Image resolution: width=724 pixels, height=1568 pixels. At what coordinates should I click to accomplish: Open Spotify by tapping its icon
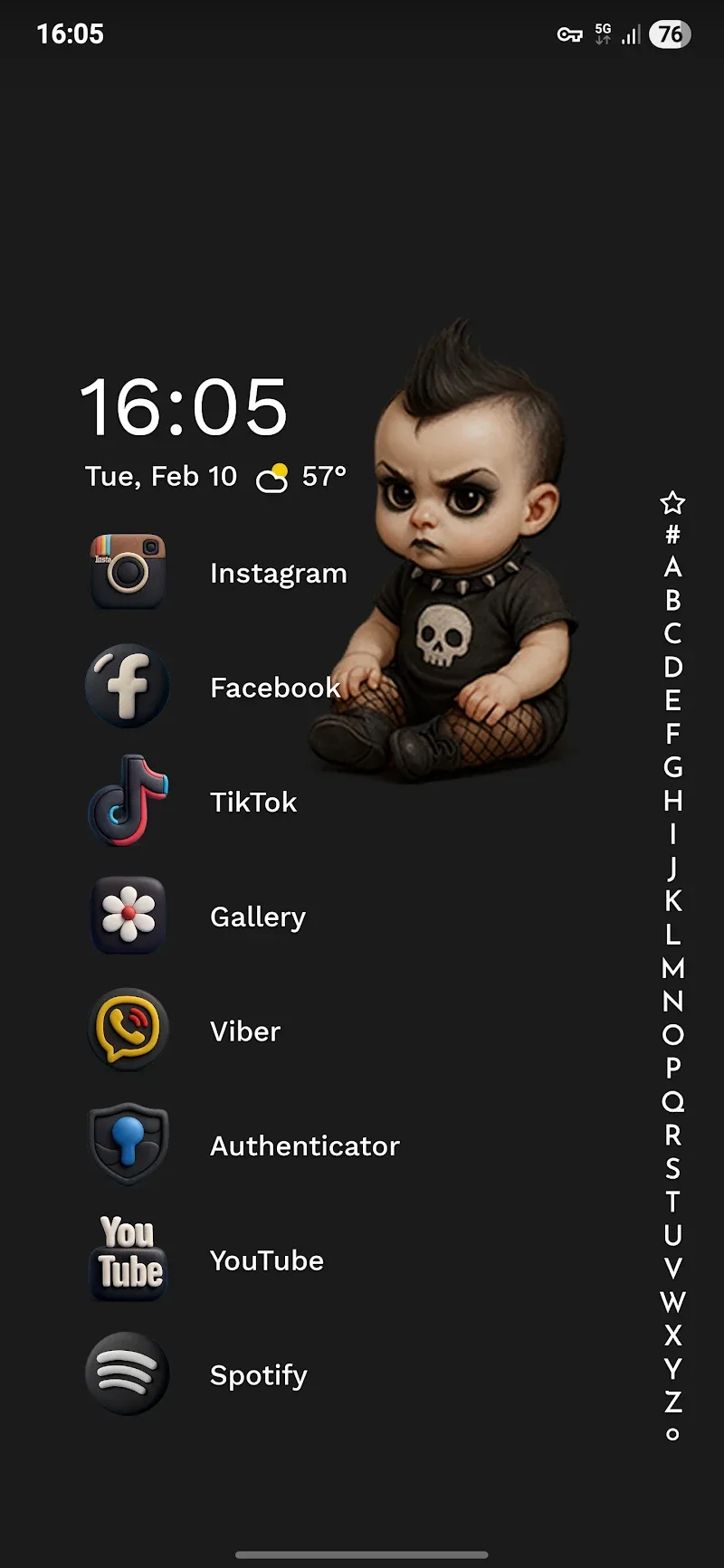coord(128,1374)
